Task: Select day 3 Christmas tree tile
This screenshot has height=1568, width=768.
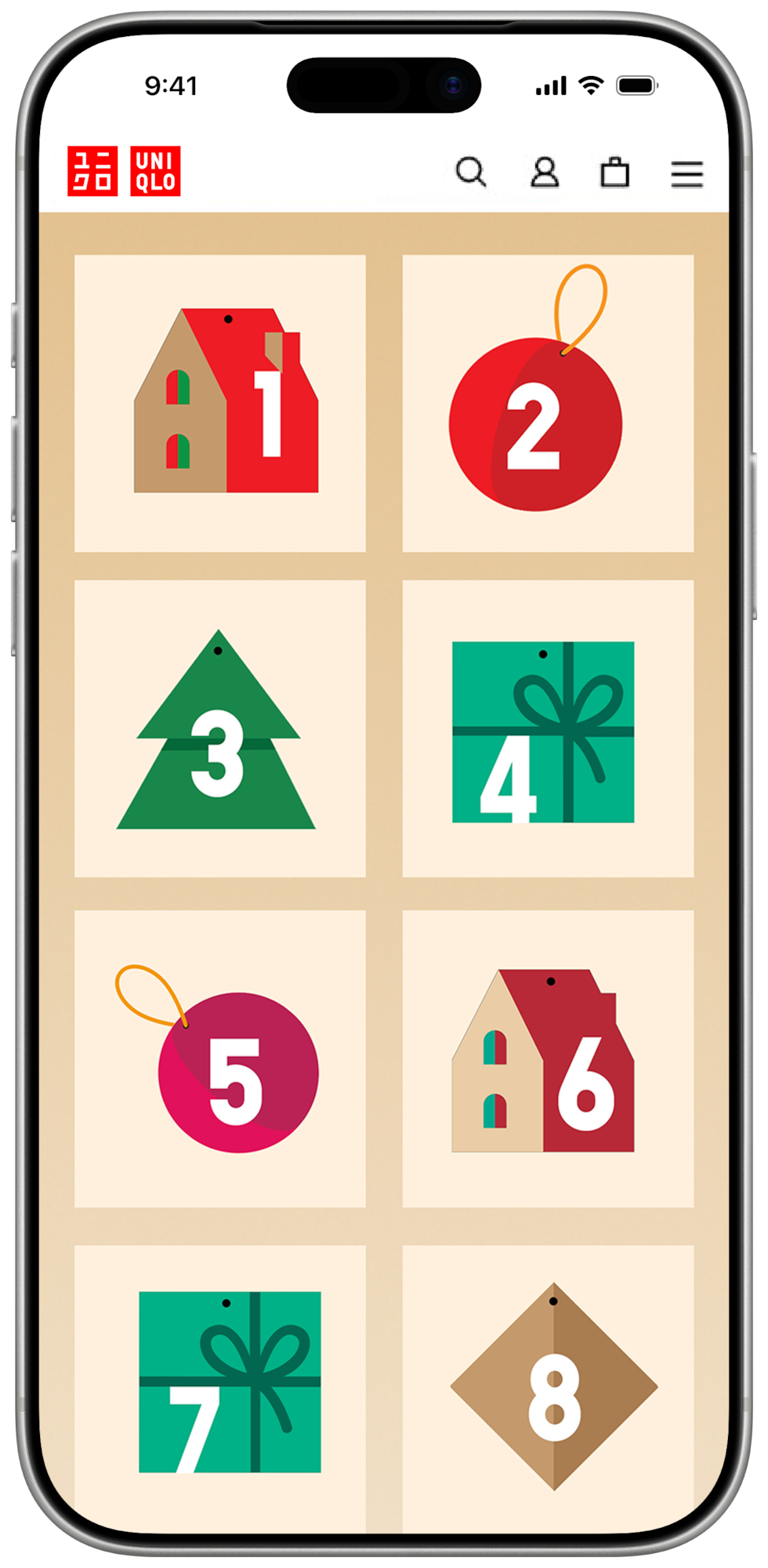Action: point(220,728)
